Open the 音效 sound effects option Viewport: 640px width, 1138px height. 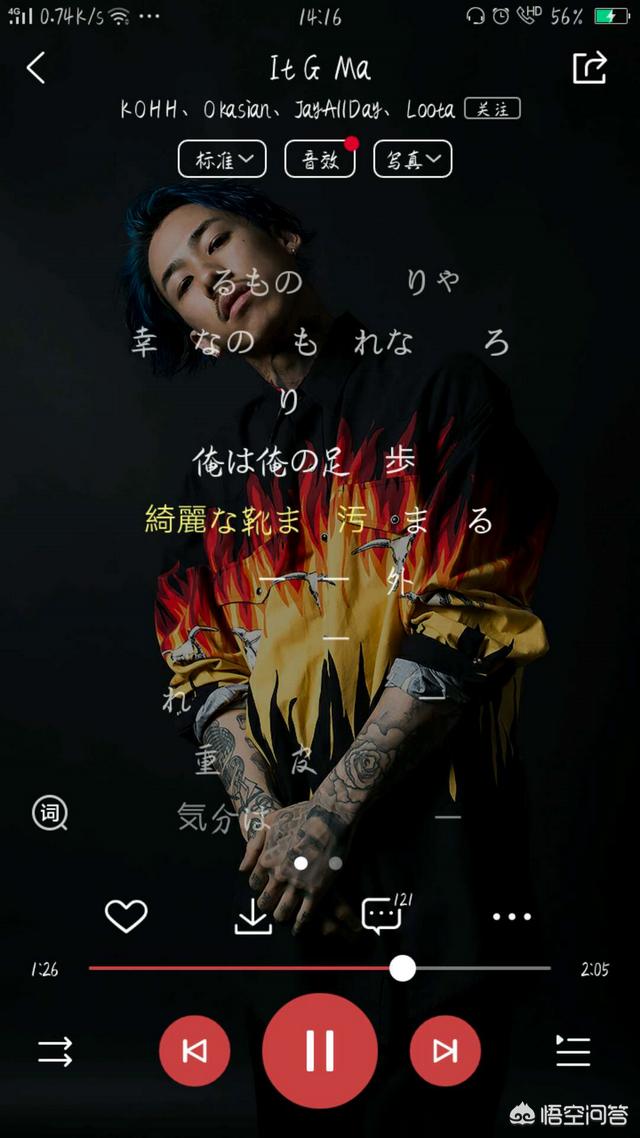(320, 159)
